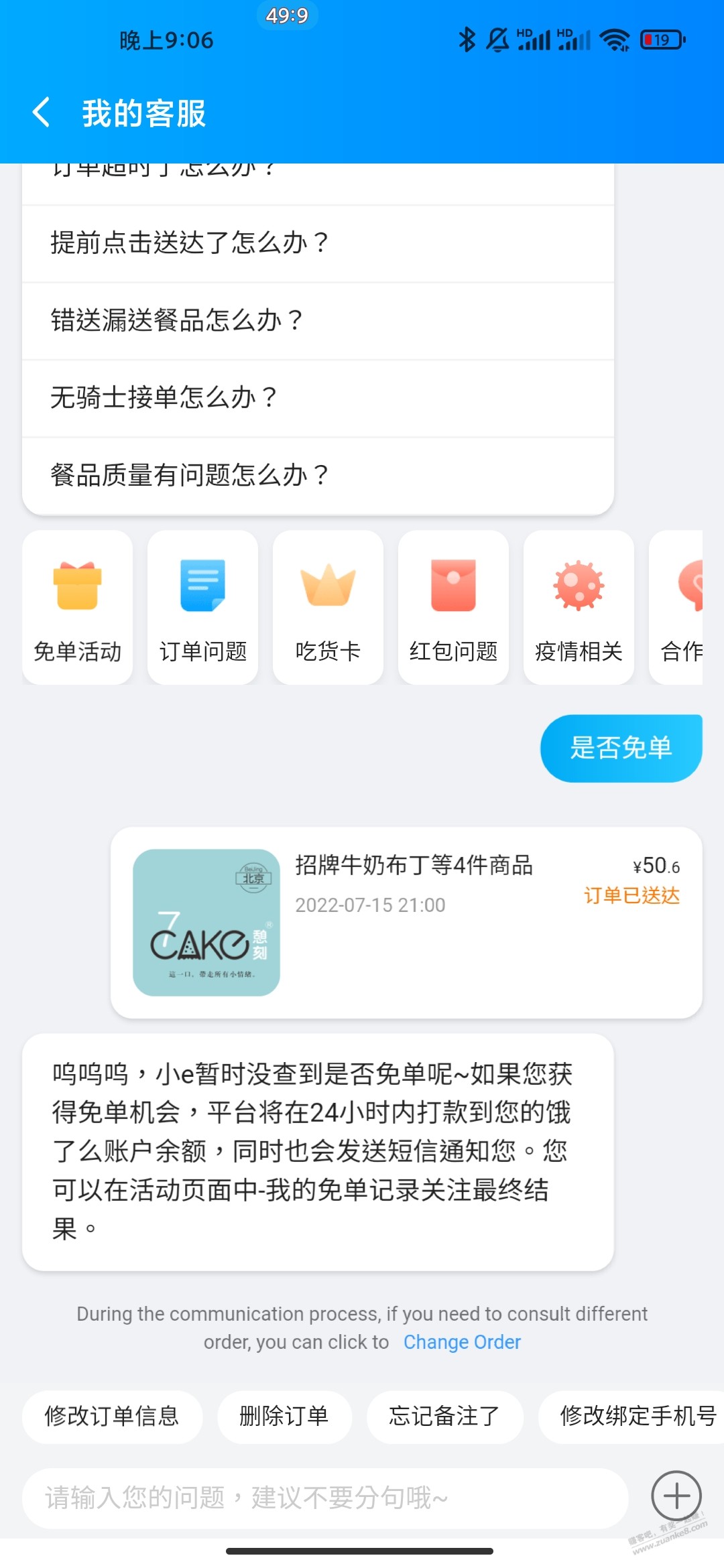This screenshot has height=1568, width=724.
Task: Select the 免单活动 category
Action: click(78, 608)
